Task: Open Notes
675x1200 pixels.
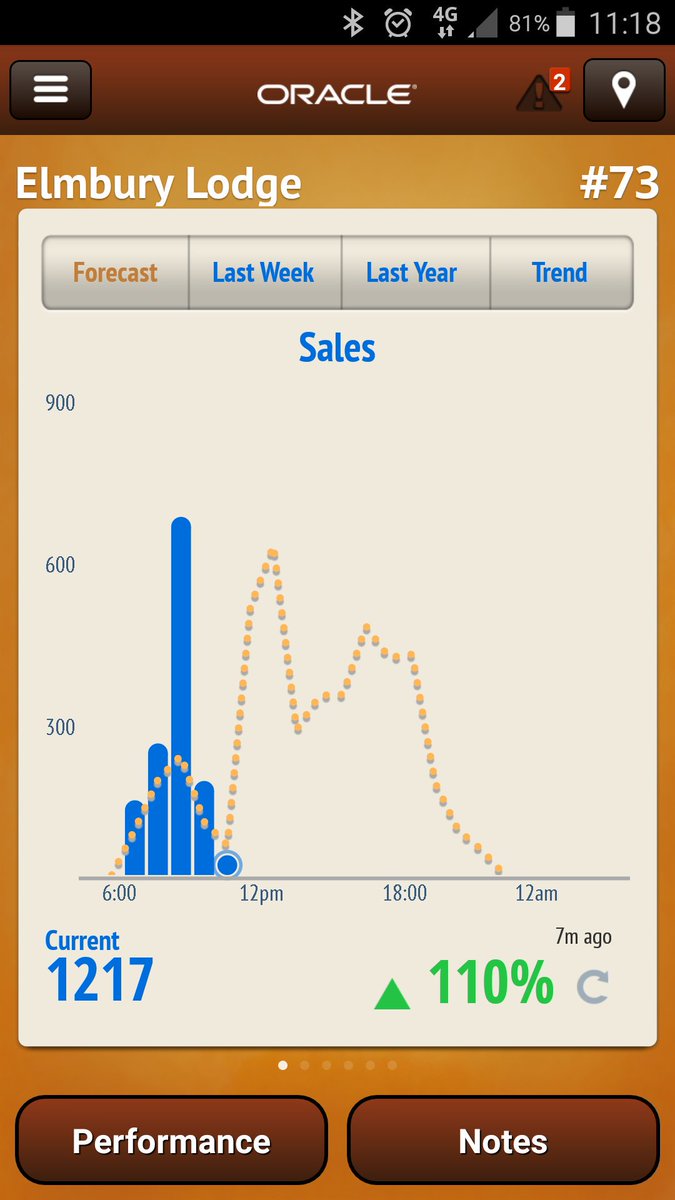Action: click(x=503, y=1141)
